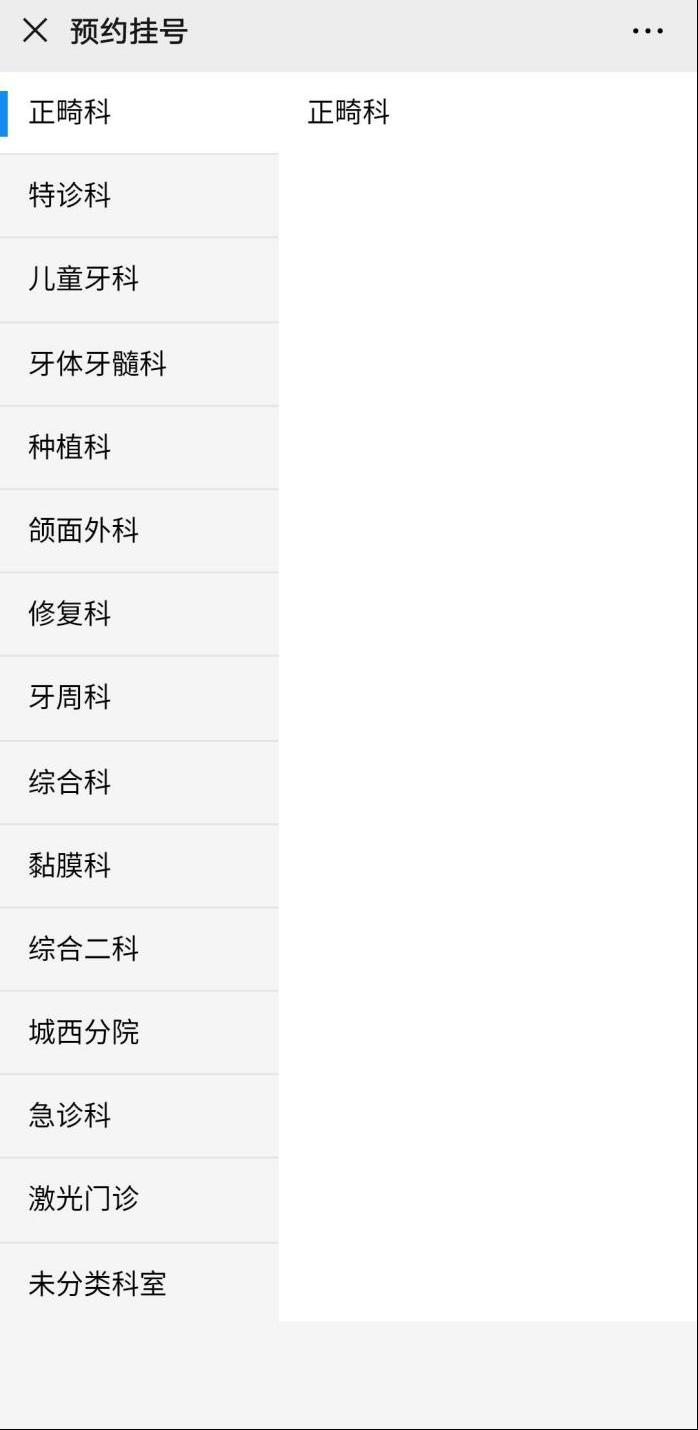This screenshot has height=1430, width=698.
Task: Open 正畸科 in the right panel
Action: pyautogui.click(x=348, y=112)
